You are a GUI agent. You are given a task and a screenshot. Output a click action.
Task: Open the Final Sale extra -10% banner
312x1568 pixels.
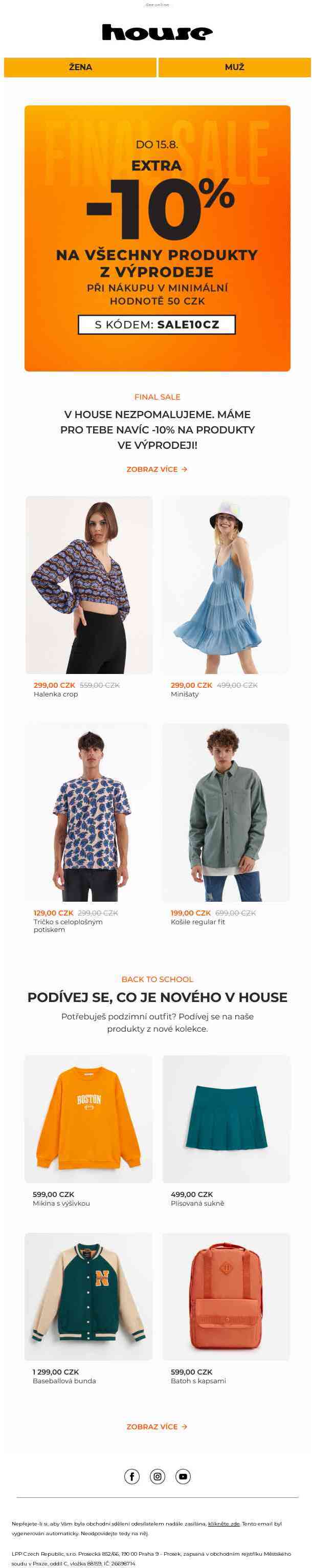(x=157, y=238)
